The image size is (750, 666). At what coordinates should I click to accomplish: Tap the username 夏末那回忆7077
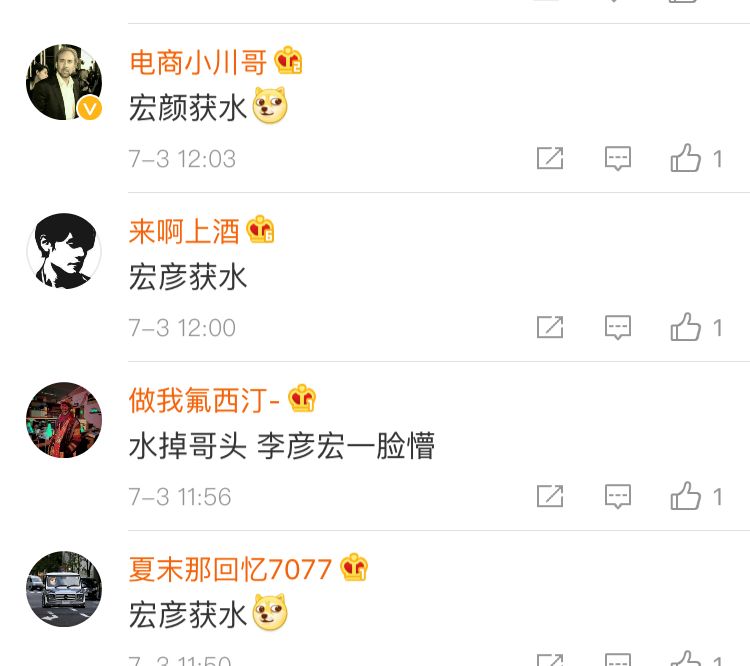(230, 569)
